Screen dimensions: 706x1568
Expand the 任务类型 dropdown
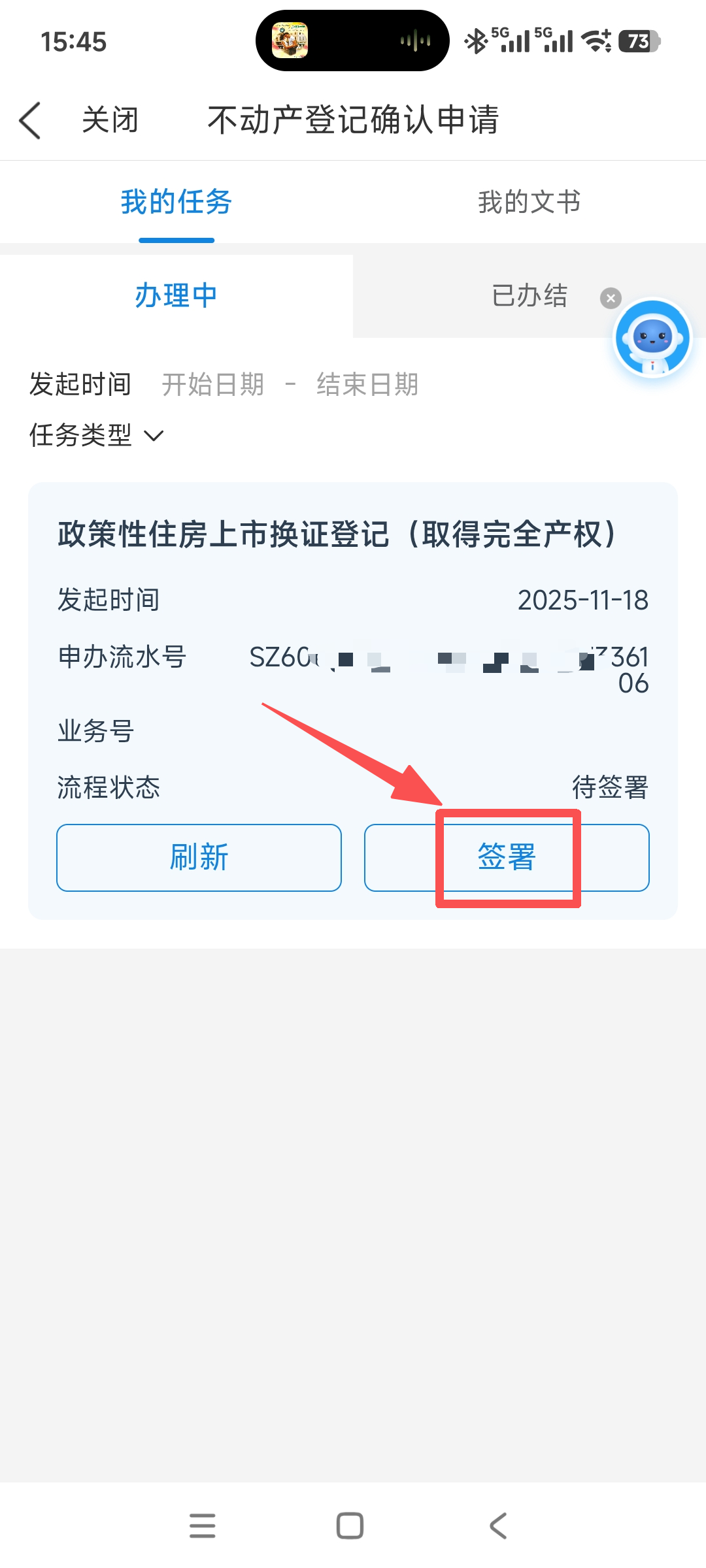point(97,435)
